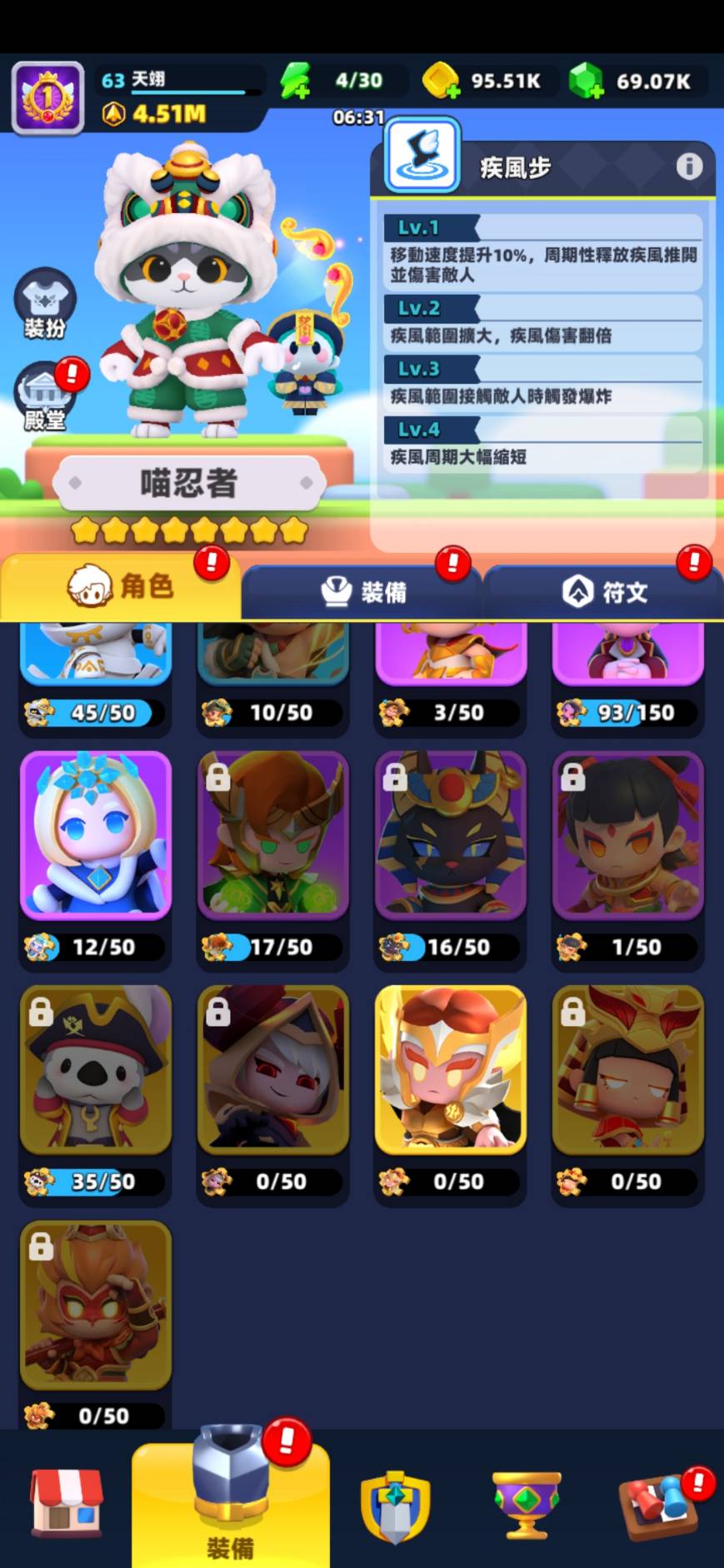The image size is (724, 1568).
Task: Add green gems using the gem plus
Action: 587,82
